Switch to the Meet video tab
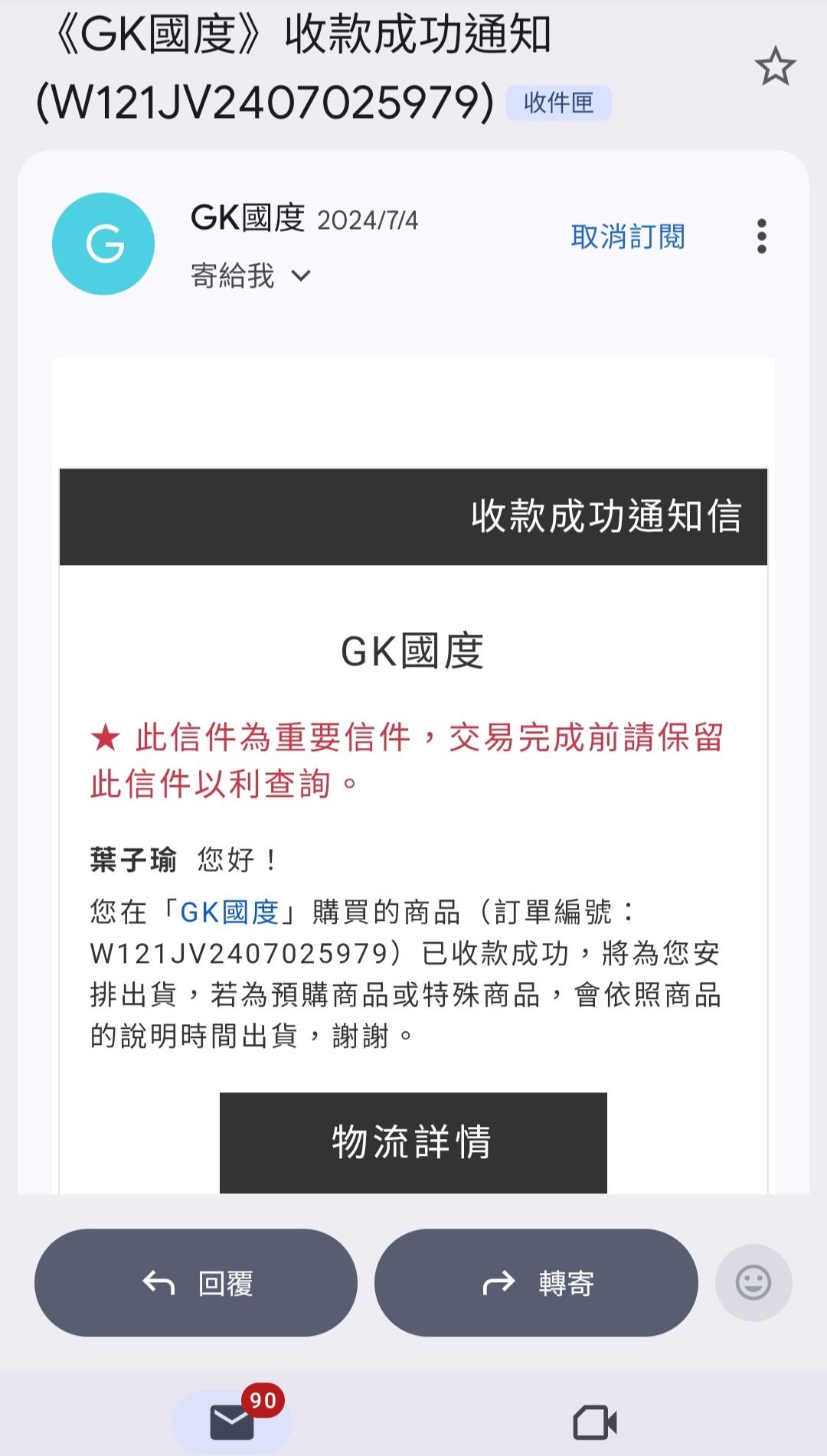 [x=595, y=1422]
